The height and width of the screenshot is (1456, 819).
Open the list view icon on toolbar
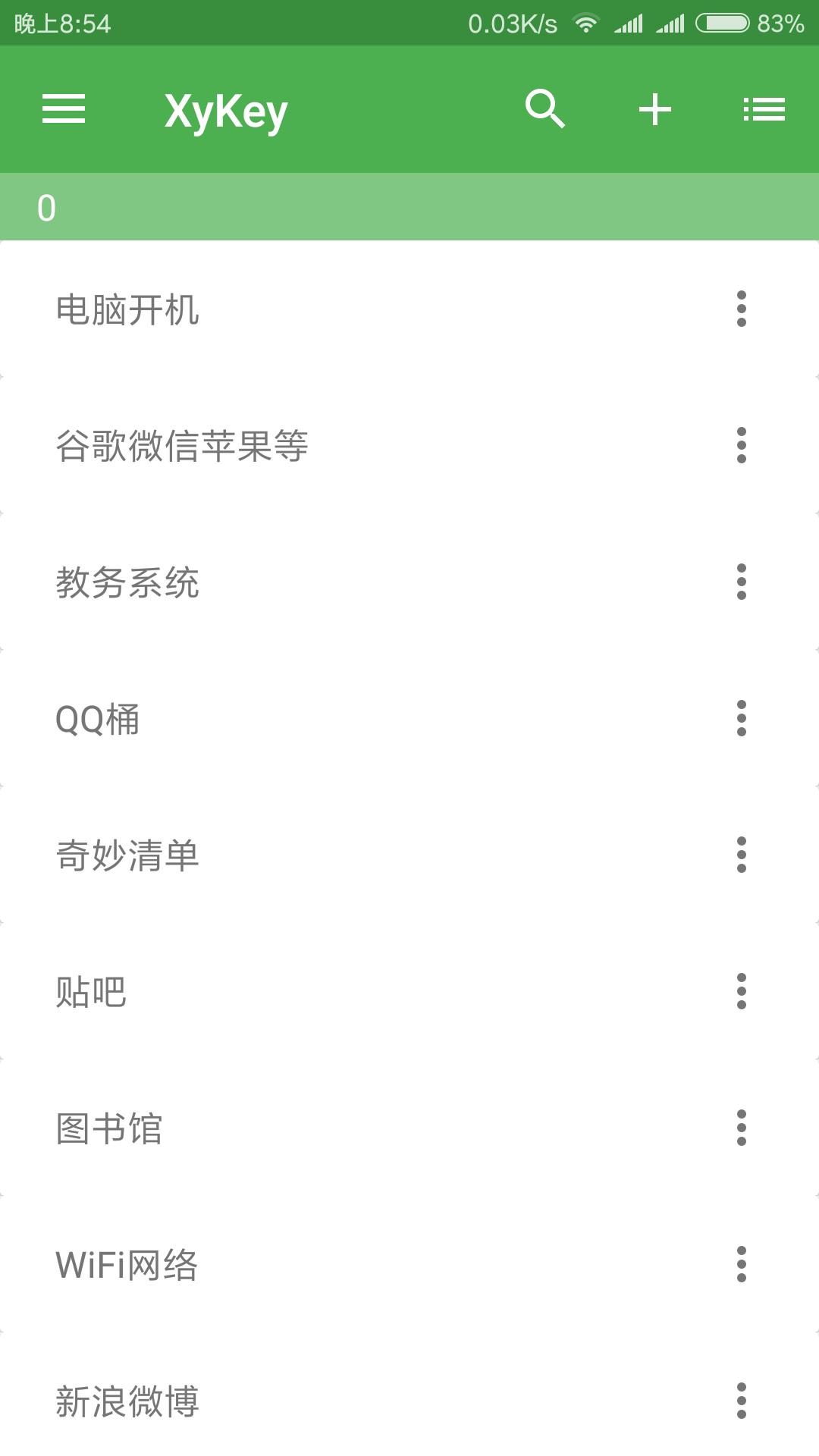(x=764, y=108)
